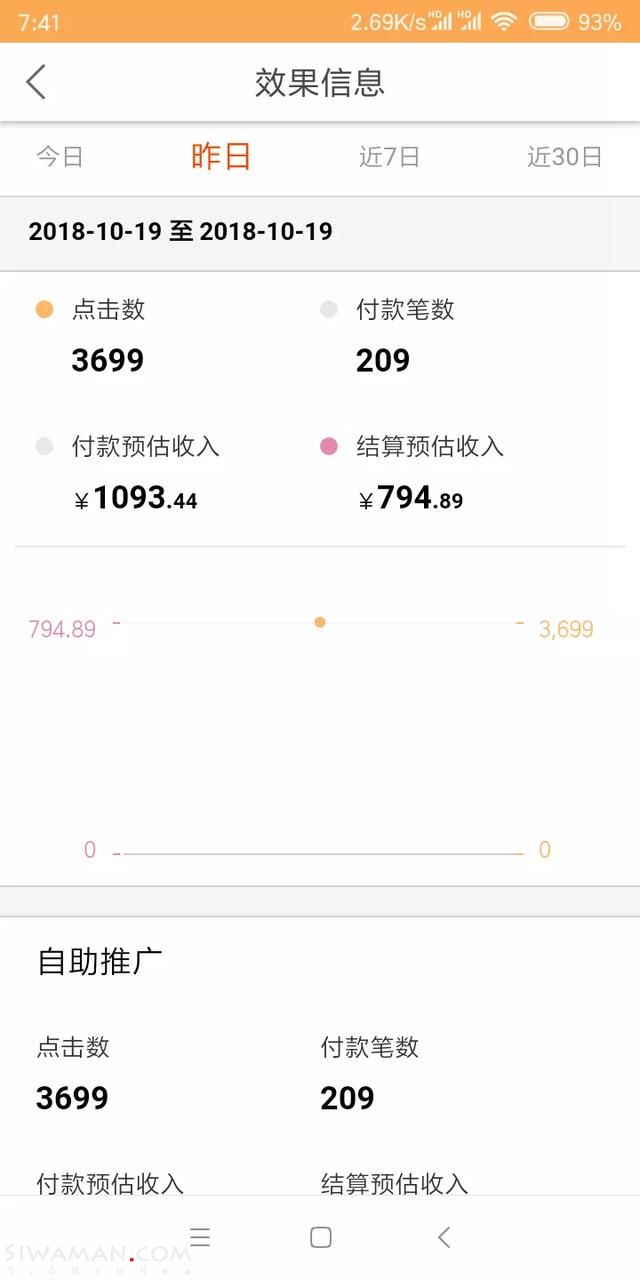Viewport: 640px width, 1280px height.
Task: Go back from the 效果信息 page
Action: pyautogui.click(x=36, y=82)
